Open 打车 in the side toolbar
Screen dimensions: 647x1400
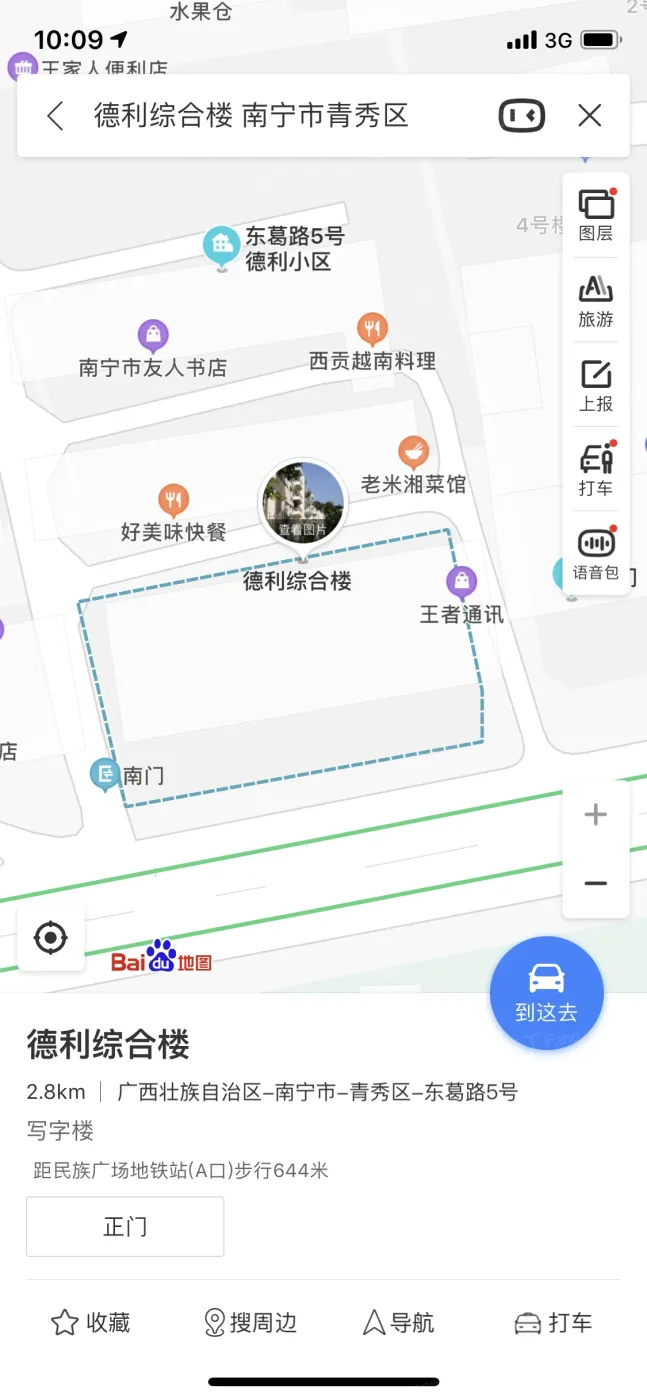coord(596,470)
